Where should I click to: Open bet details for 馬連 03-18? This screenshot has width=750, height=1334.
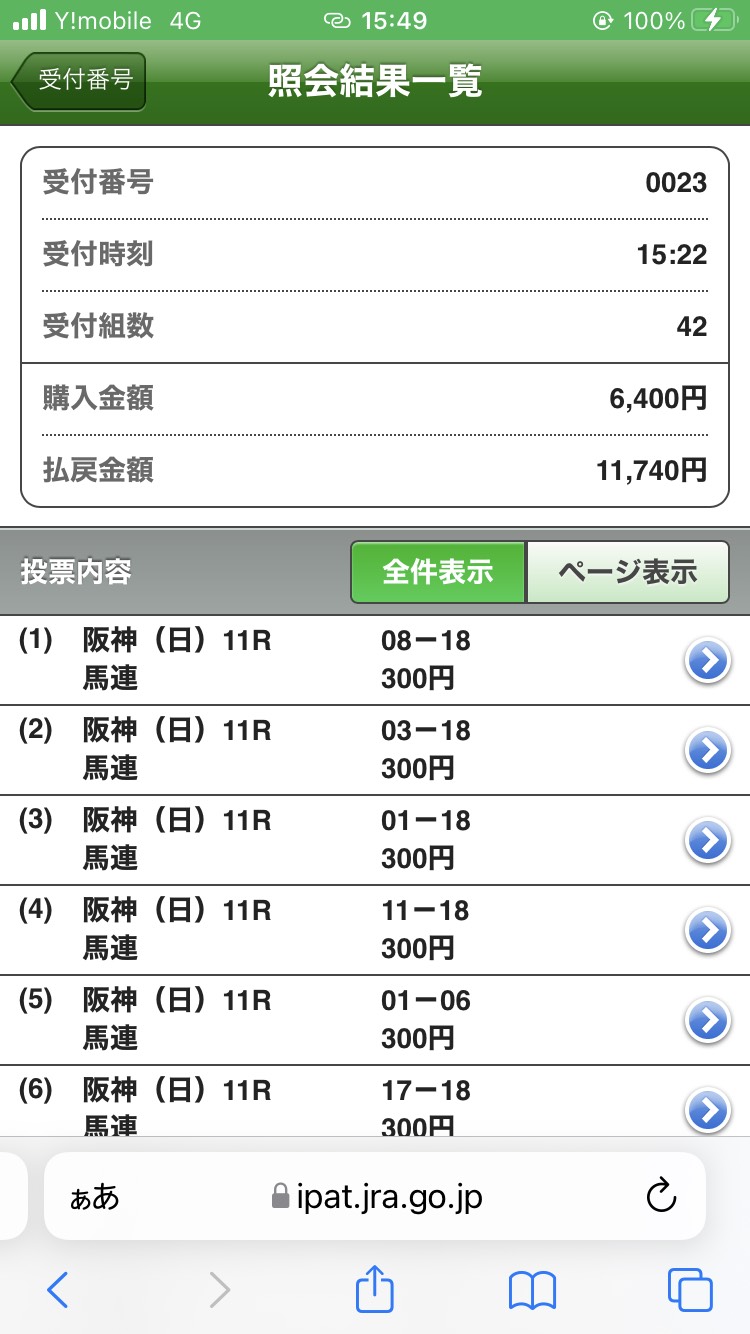708,751
